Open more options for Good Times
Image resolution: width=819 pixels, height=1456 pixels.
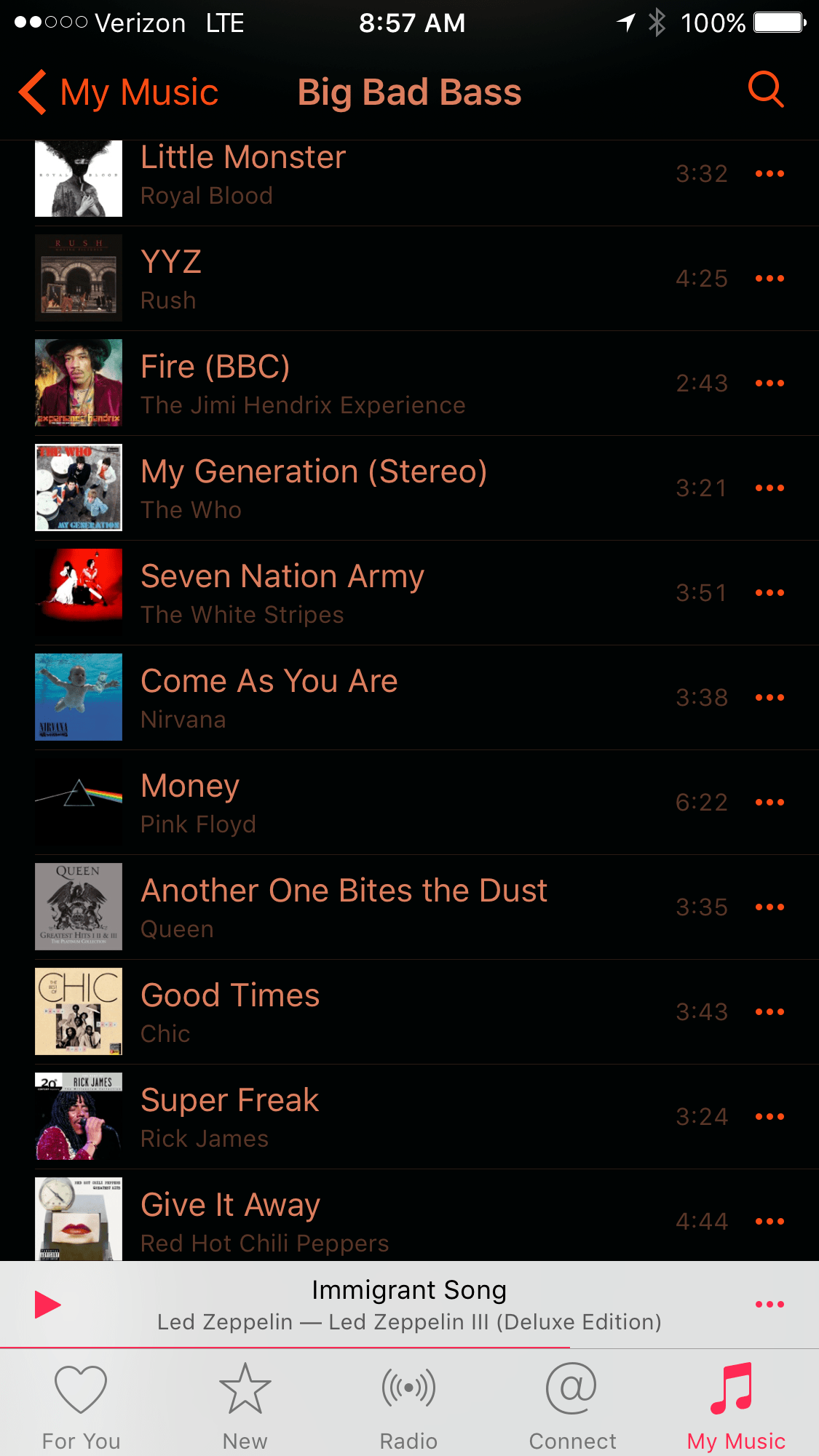tap(769, 1012)
